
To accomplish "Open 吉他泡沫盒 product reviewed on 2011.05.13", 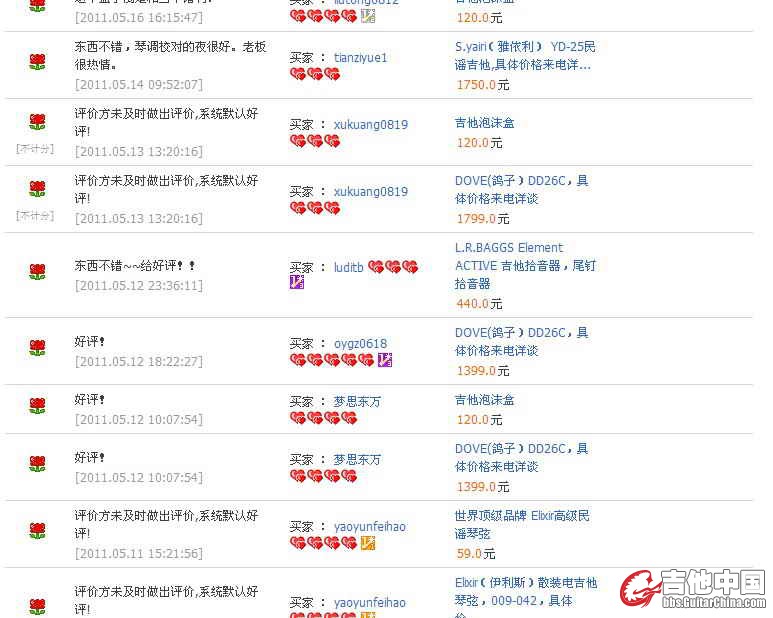I will tap(485, 123).
